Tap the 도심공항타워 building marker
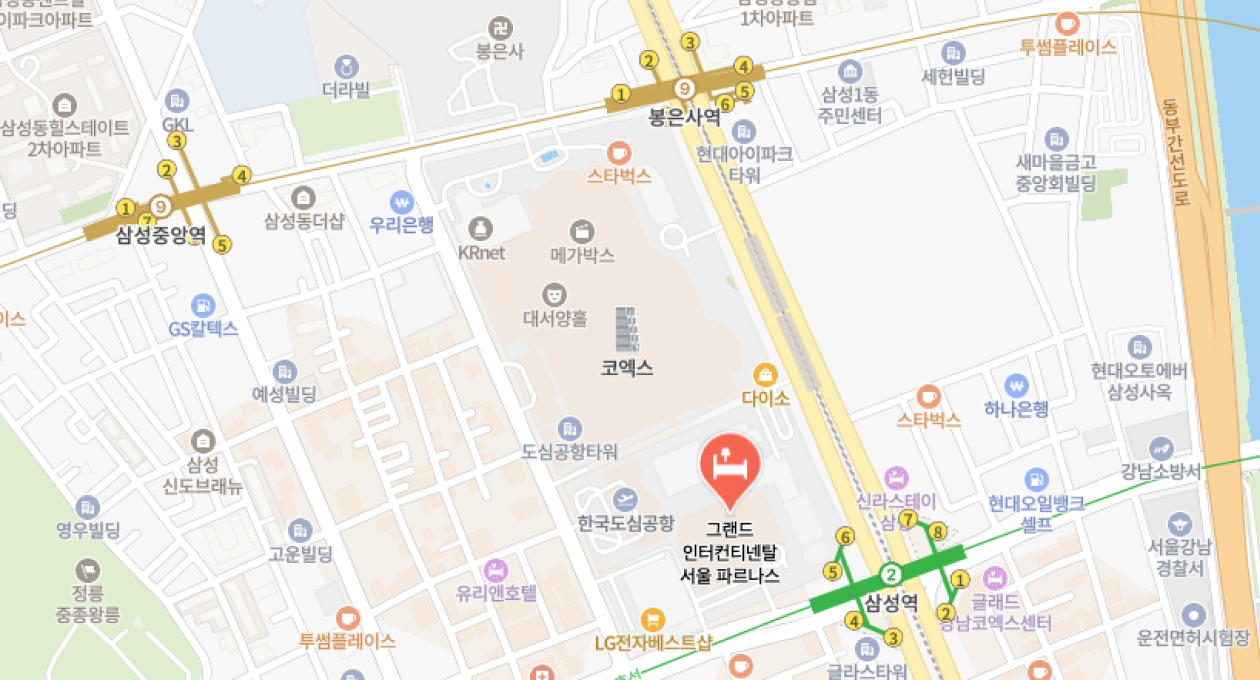1260x680 pixels. coord(570,428)
